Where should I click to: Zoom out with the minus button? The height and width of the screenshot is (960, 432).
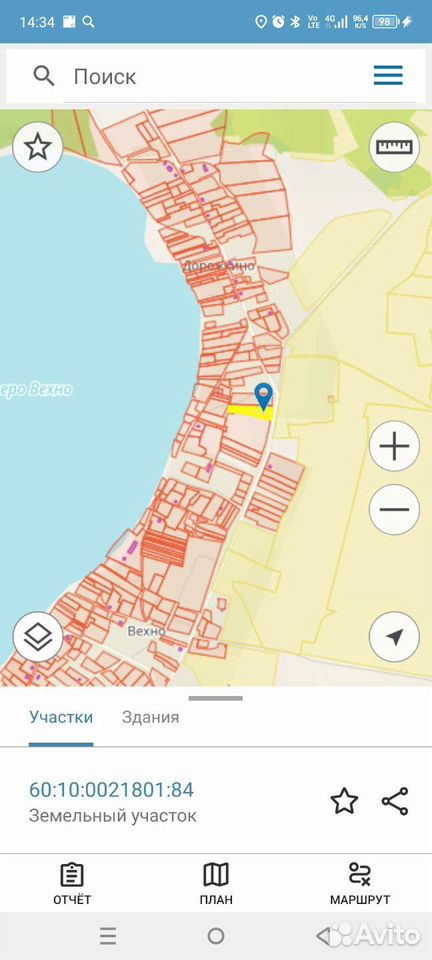[x=394, y=509]
